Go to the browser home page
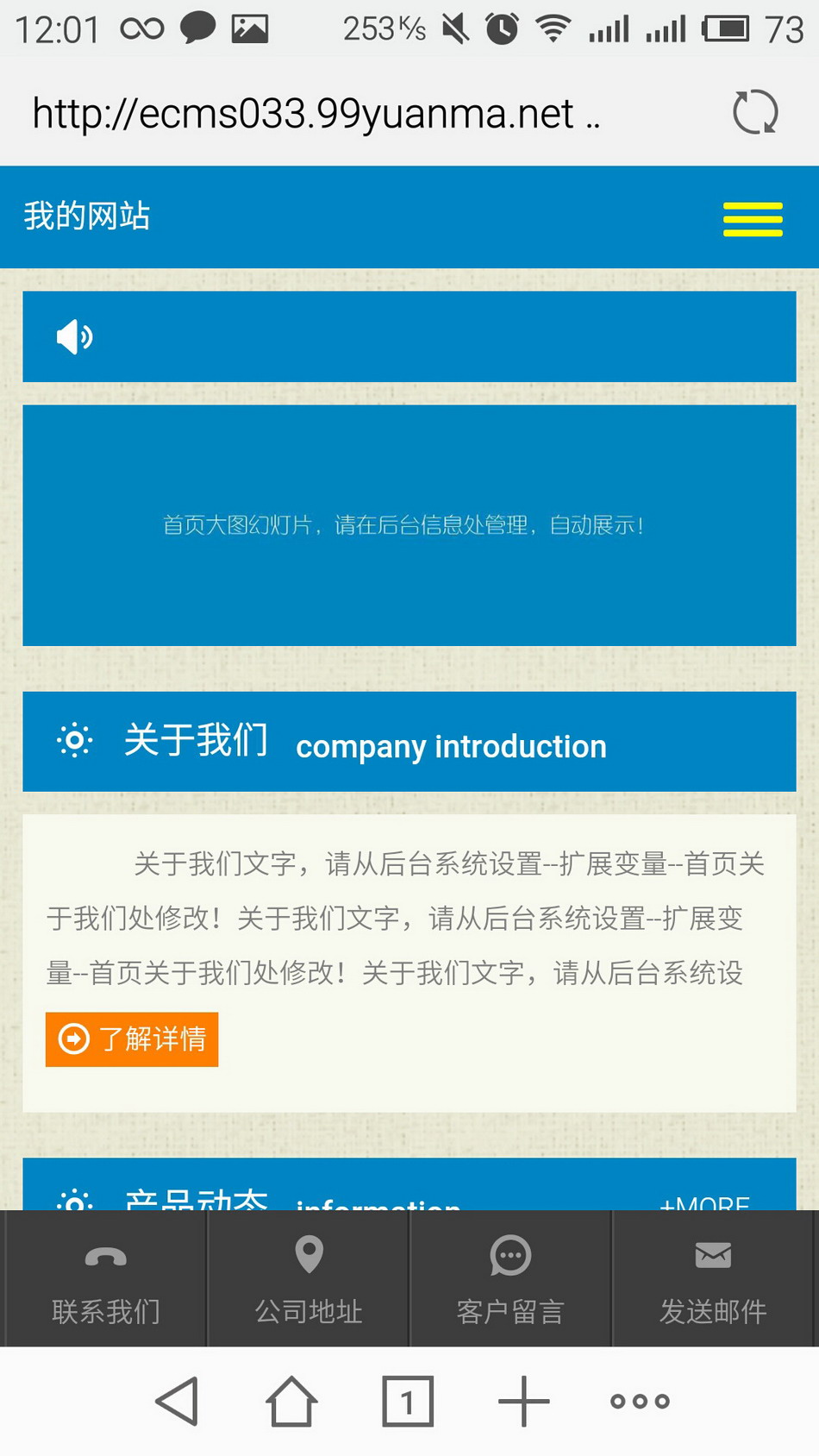 point(291,1401)
